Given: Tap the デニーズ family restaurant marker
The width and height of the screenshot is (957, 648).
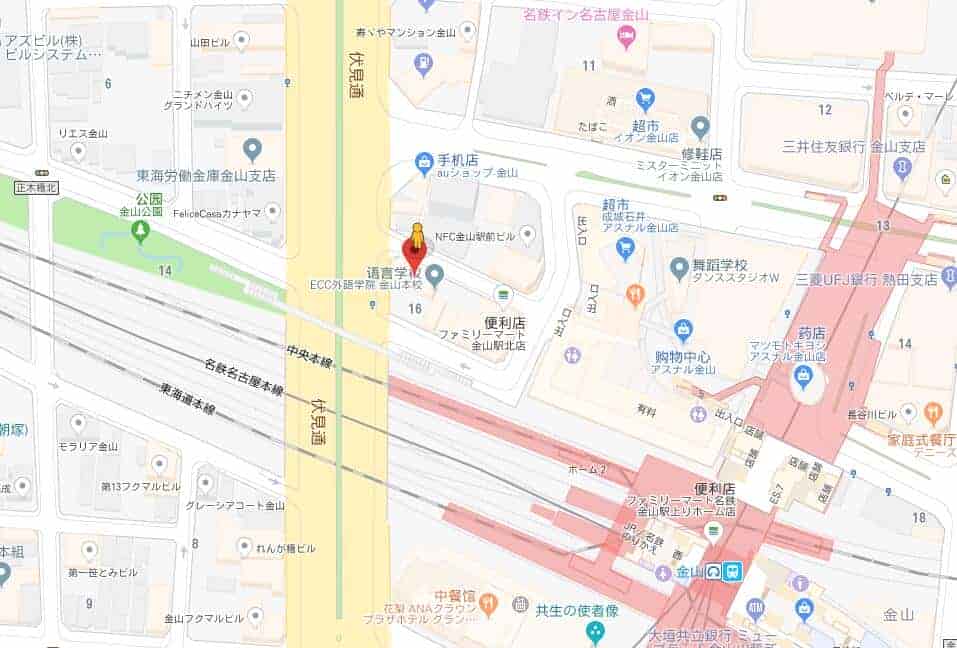Looking at the screenshot, I should click(x=933, y=410).
